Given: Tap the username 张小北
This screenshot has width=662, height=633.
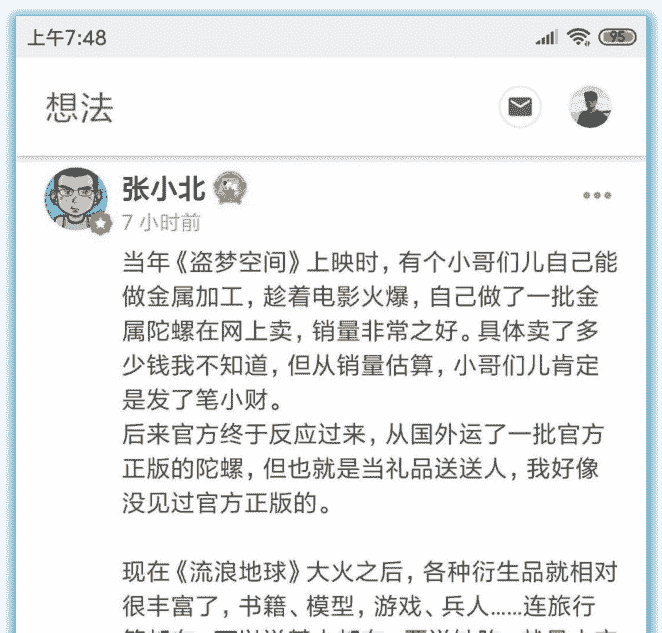Looking at the screenshot, I should pyautogui.click(x=163, y=188).
